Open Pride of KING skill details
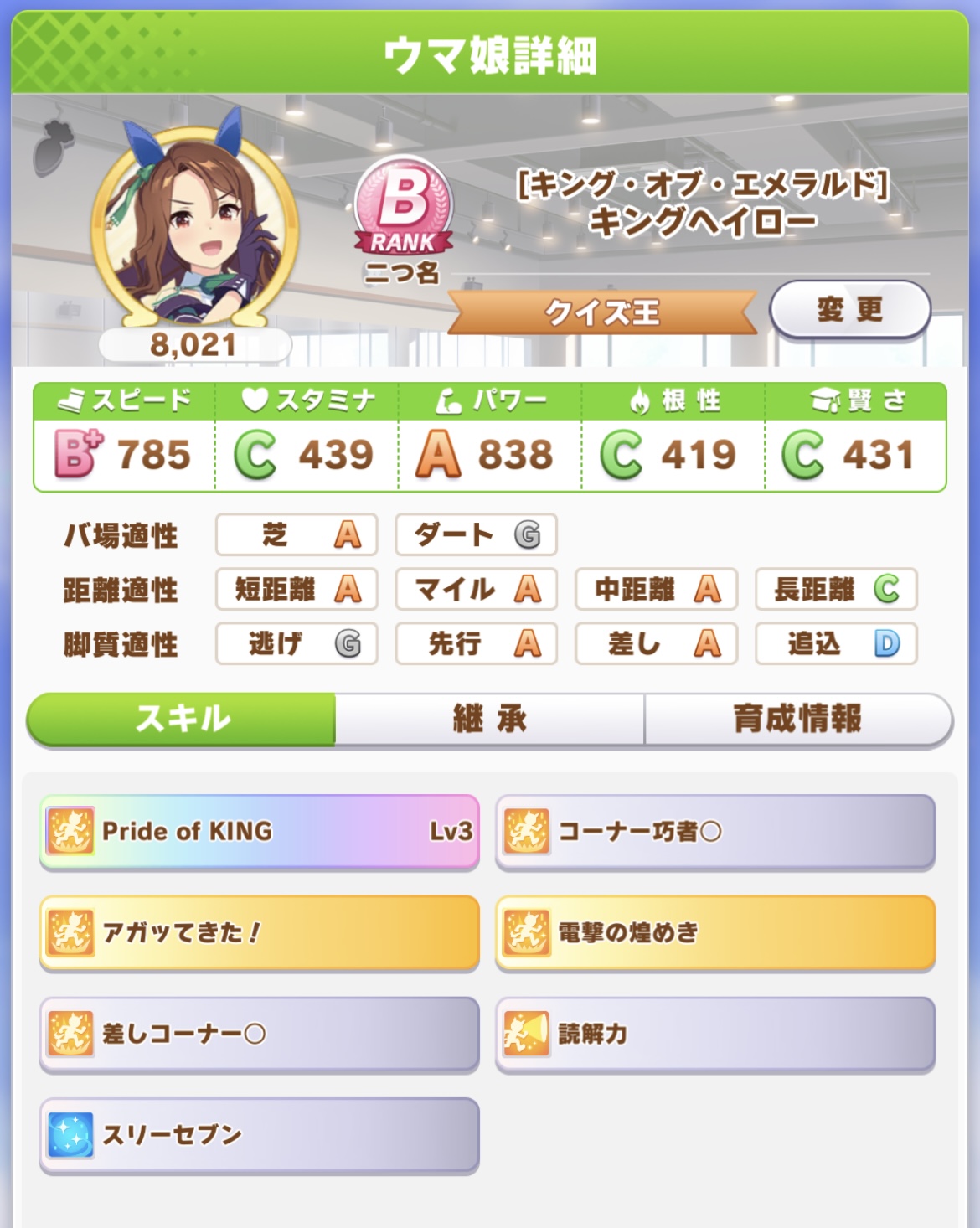 (x=260, y=831)
